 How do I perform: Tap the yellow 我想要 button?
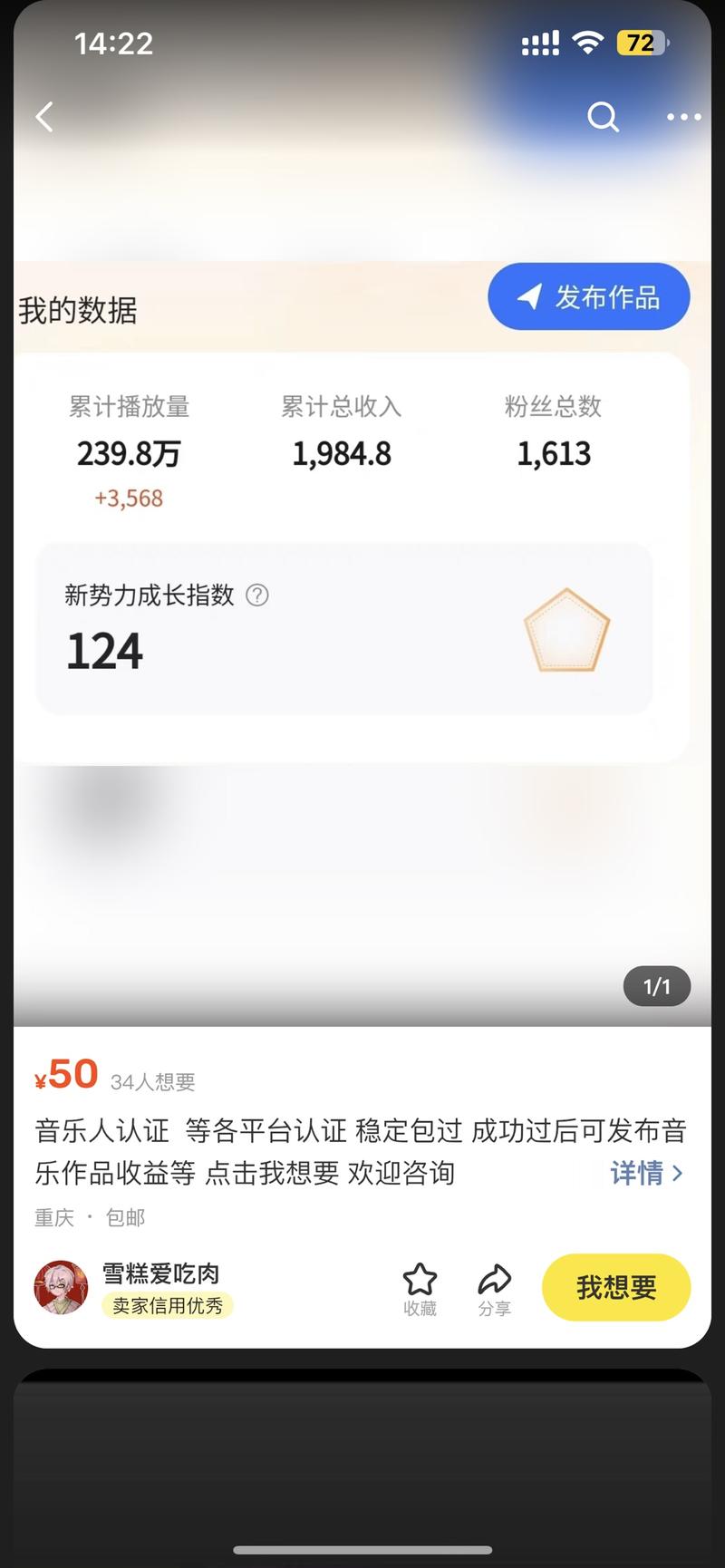[x=616, y=1287]
